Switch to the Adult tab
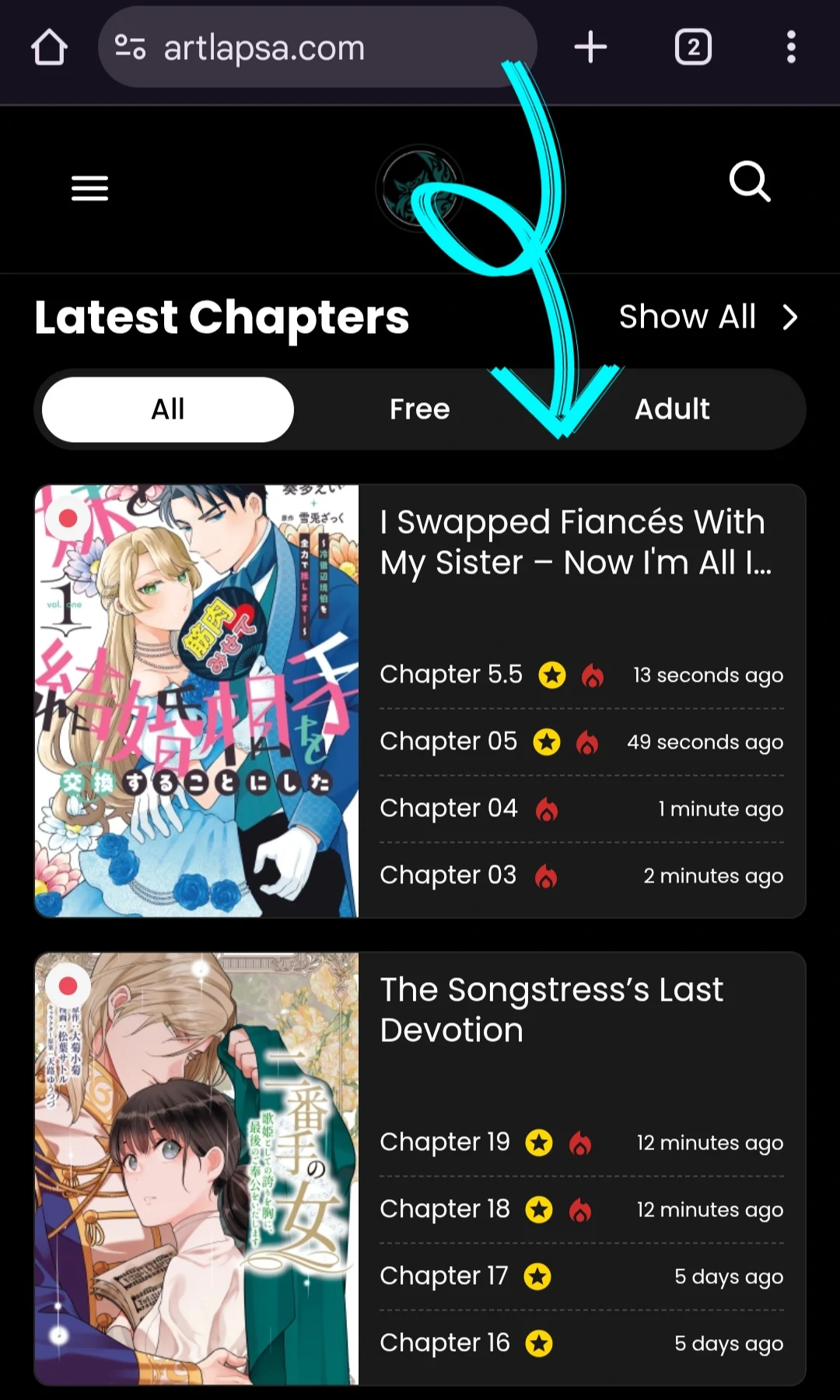Viewport: 840px width, 1400px height. tap(672, 409)
